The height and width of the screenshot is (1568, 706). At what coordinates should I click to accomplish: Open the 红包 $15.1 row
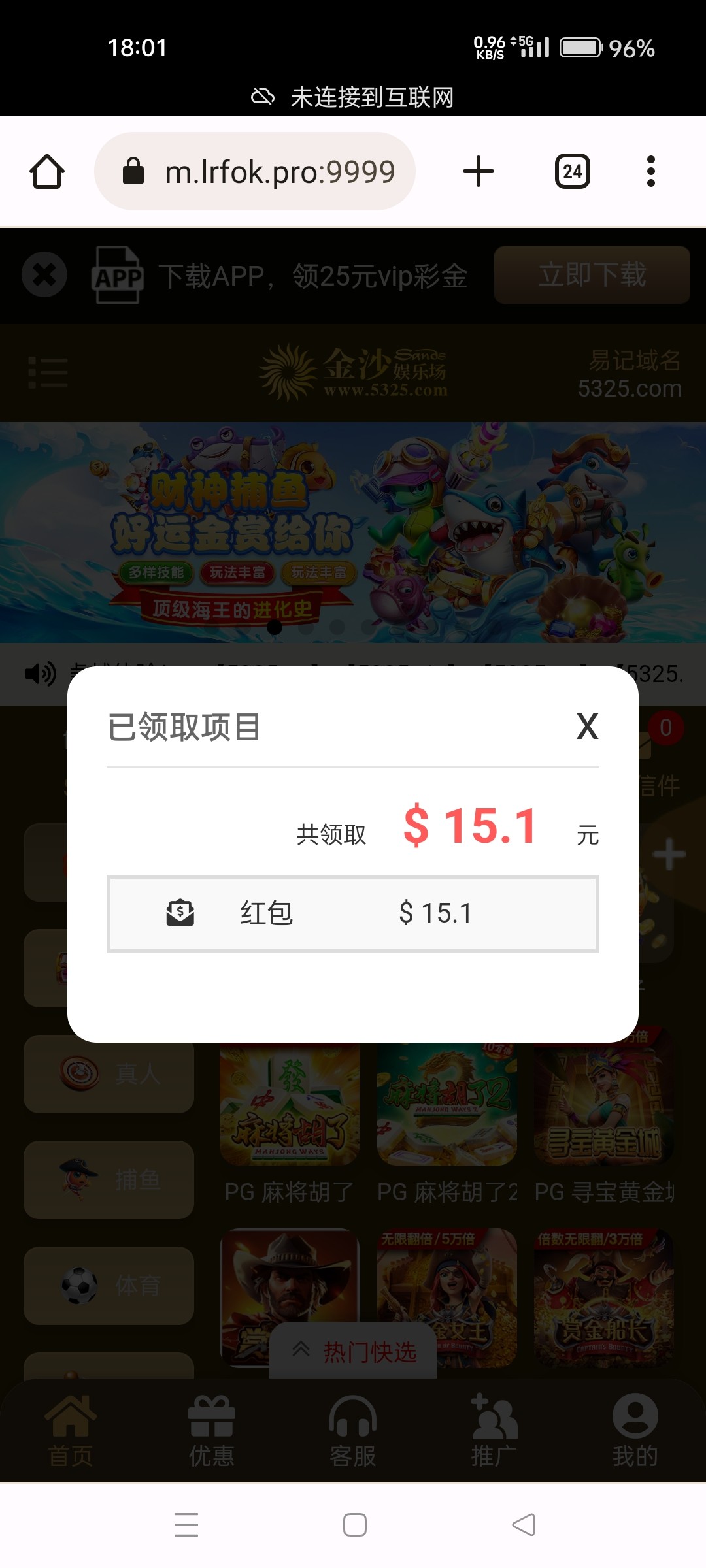coord(353,913)
